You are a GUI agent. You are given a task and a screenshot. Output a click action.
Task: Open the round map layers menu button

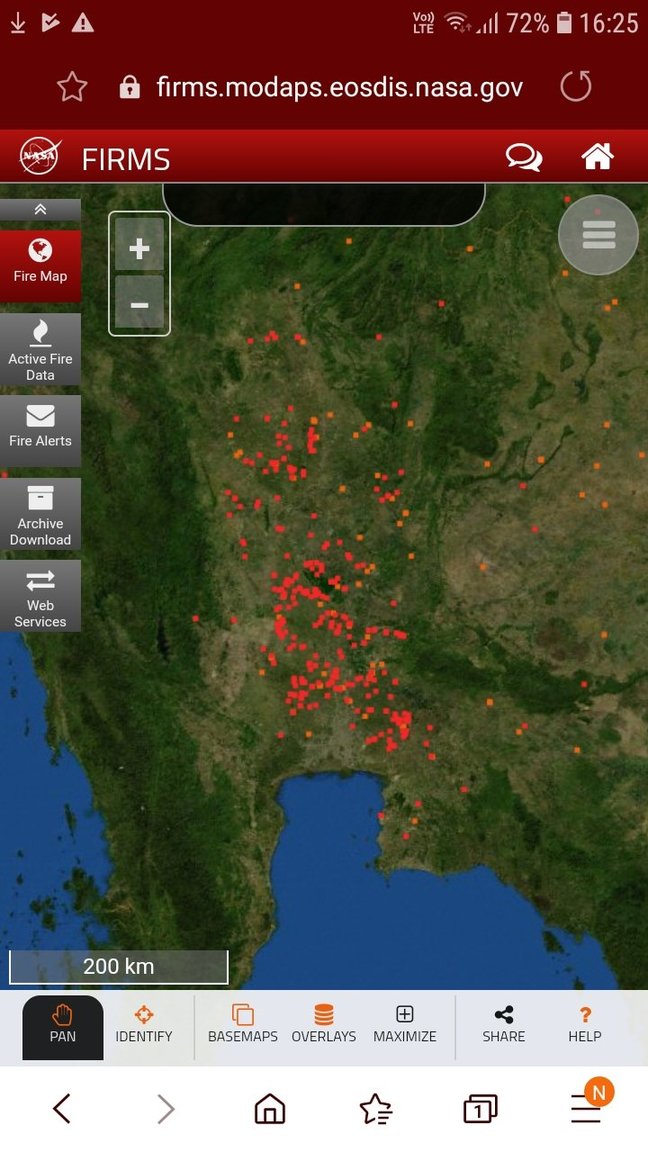pyautogui.click(x=598, y=235)
